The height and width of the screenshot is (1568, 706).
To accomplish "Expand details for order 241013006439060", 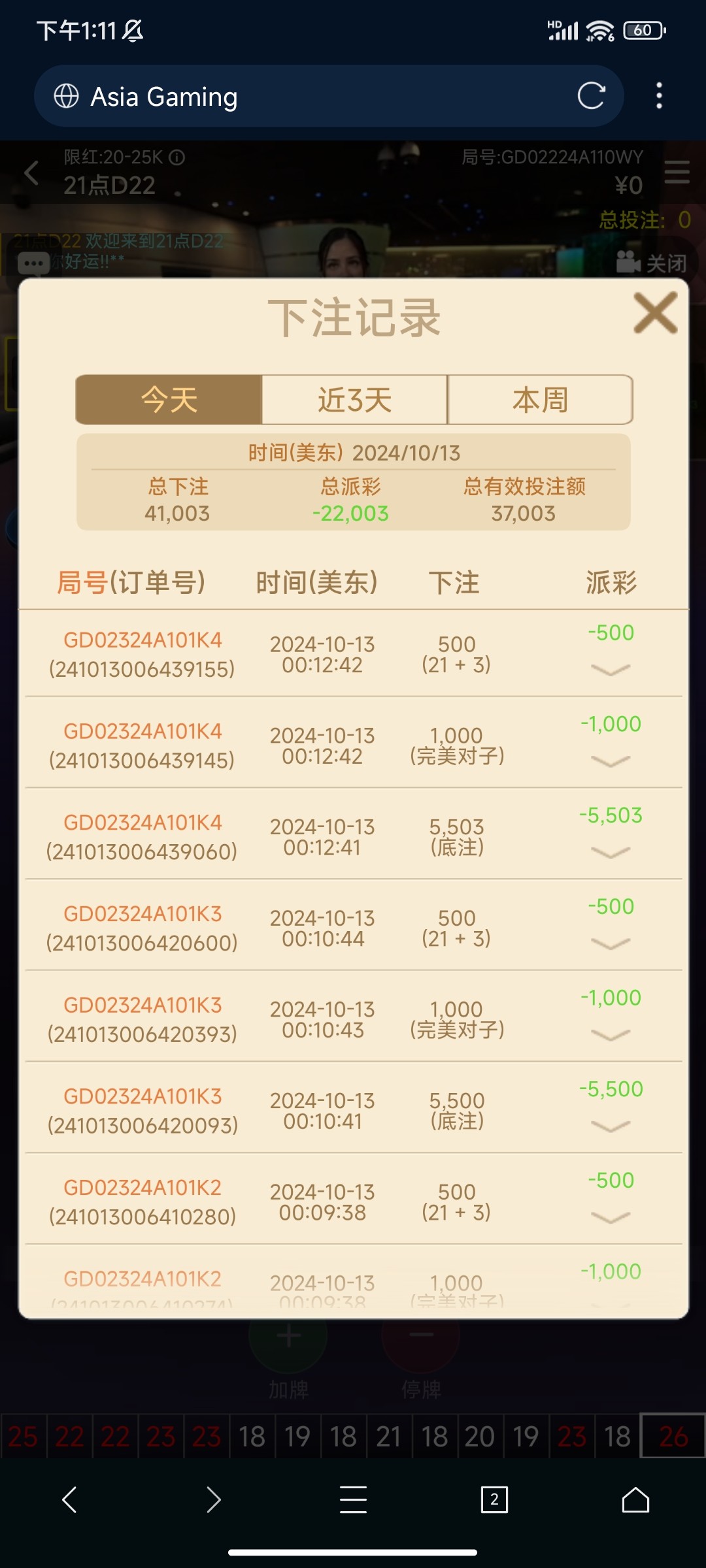I will pyautogui.click(x=610, y=853).
